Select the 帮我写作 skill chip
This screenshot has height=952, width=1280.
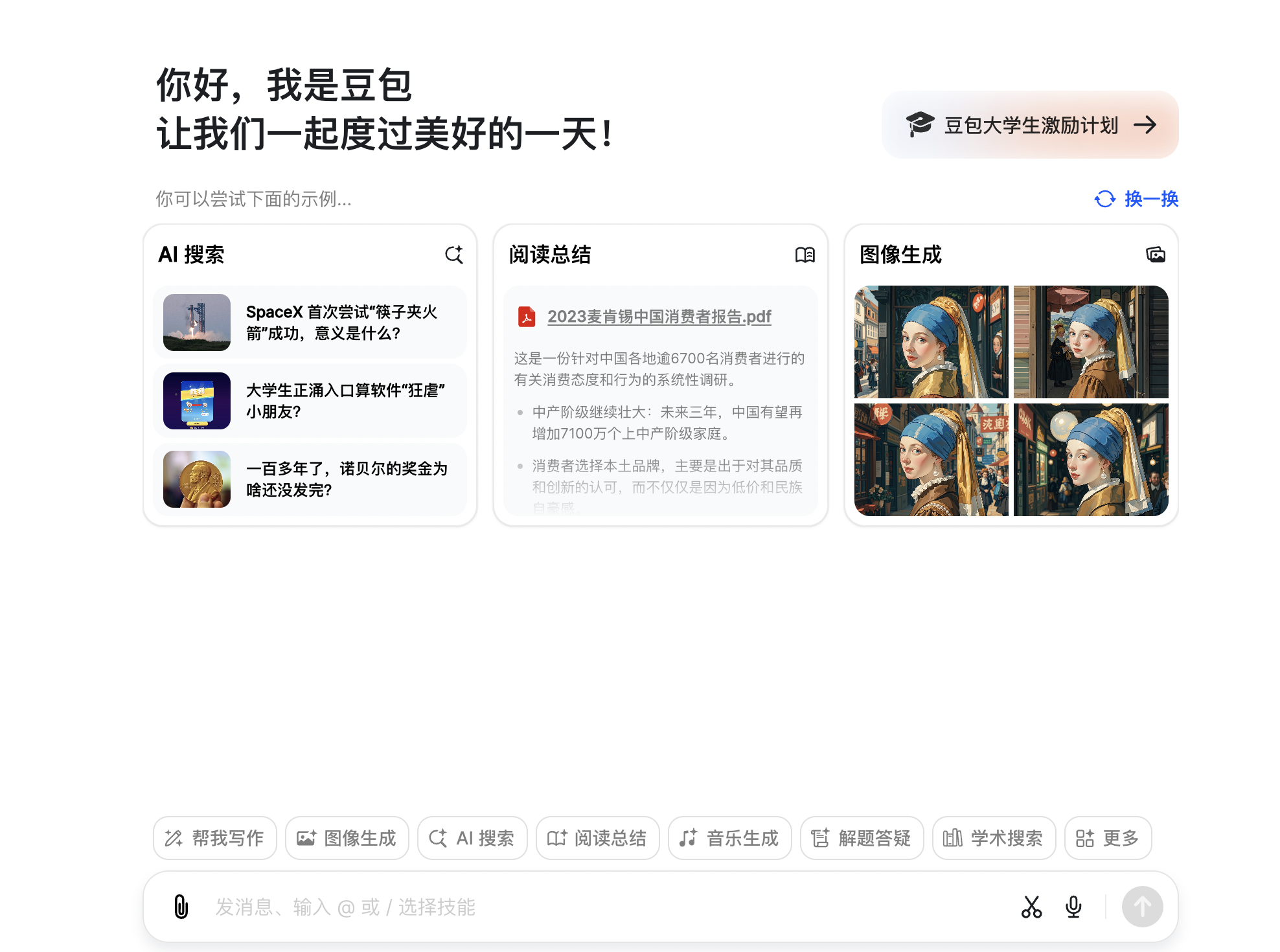[x=215, y=838]
